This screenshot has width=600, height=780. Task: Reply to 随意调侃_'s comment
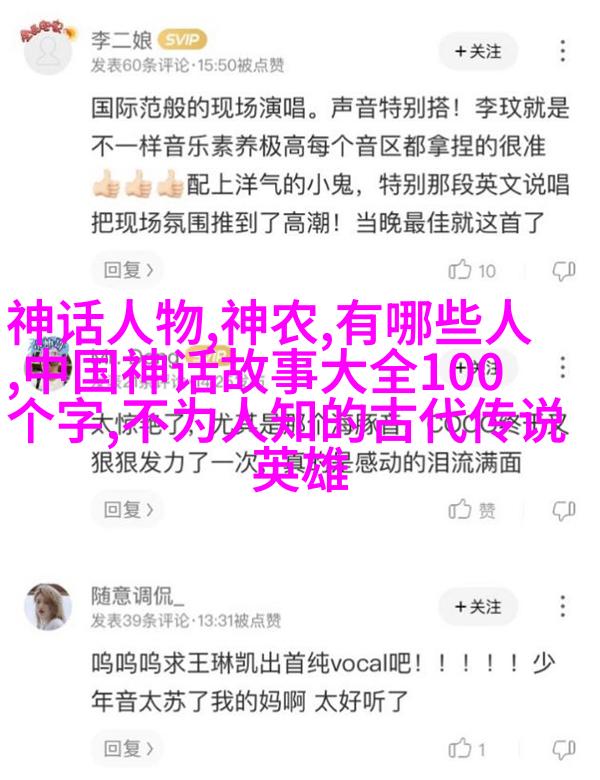pyautogui.click(x=127, y=747)
